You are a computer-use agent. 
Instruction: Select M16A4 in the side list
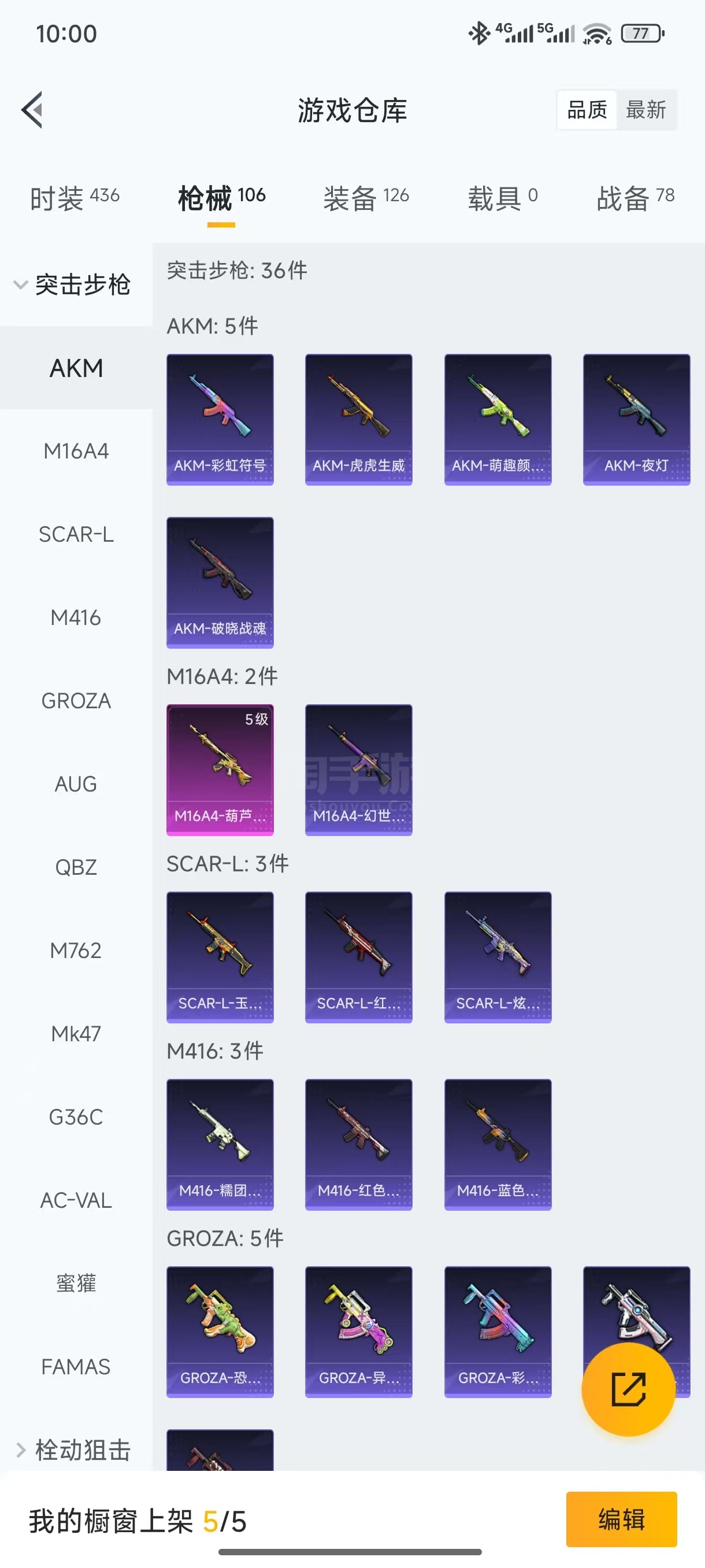pyautogui.click(x=76, y=451)
